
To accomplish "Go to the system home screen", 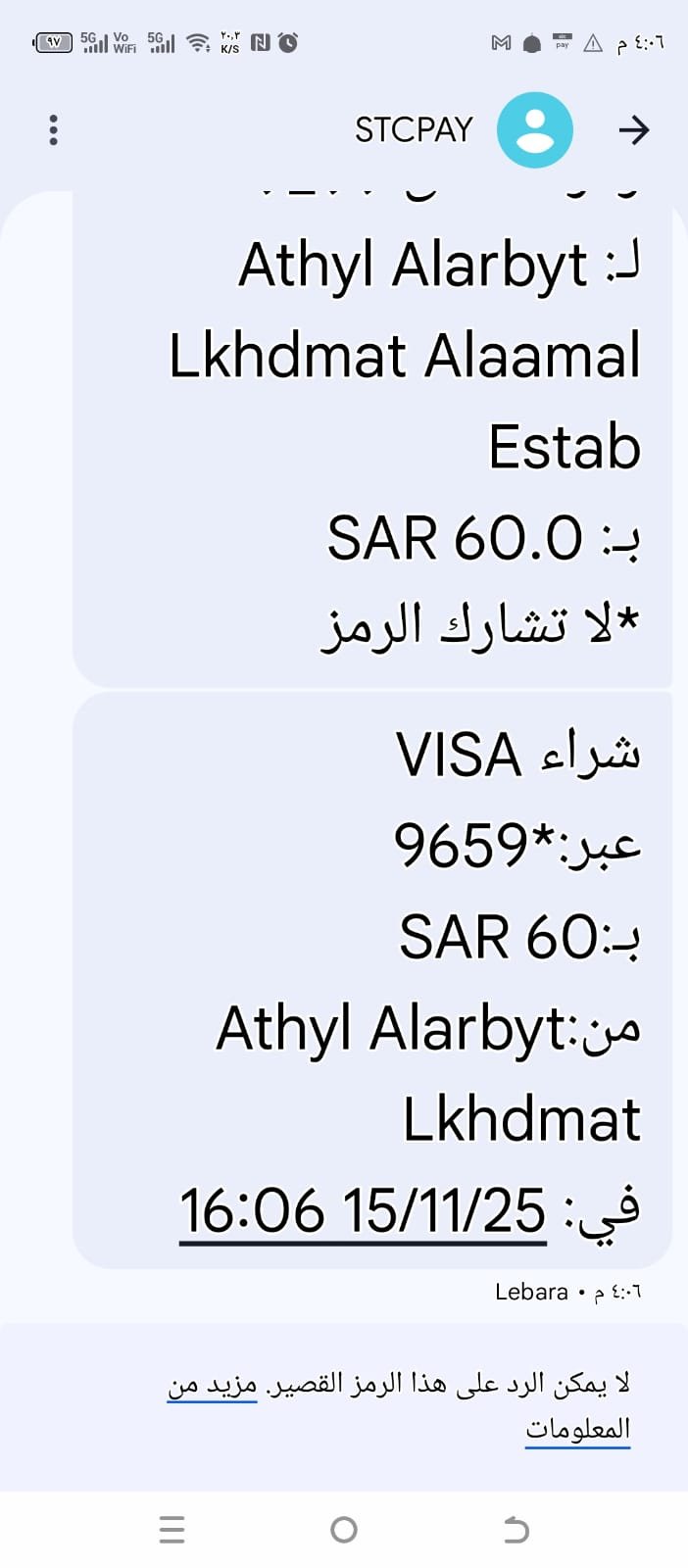I will (x=344, y=1530).
